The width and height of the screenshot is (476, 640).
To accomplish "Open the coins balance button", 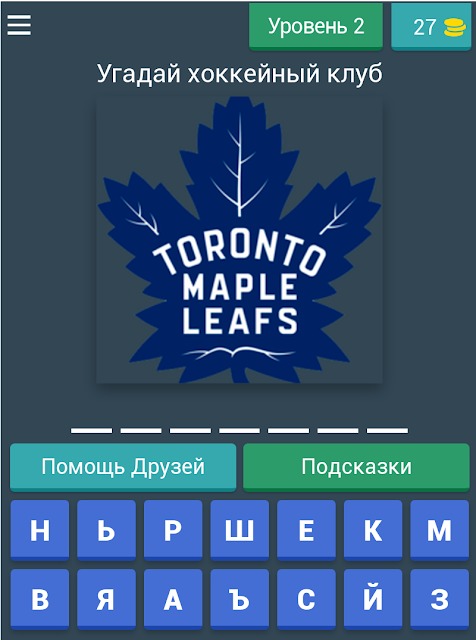I will tap(431, 27).
